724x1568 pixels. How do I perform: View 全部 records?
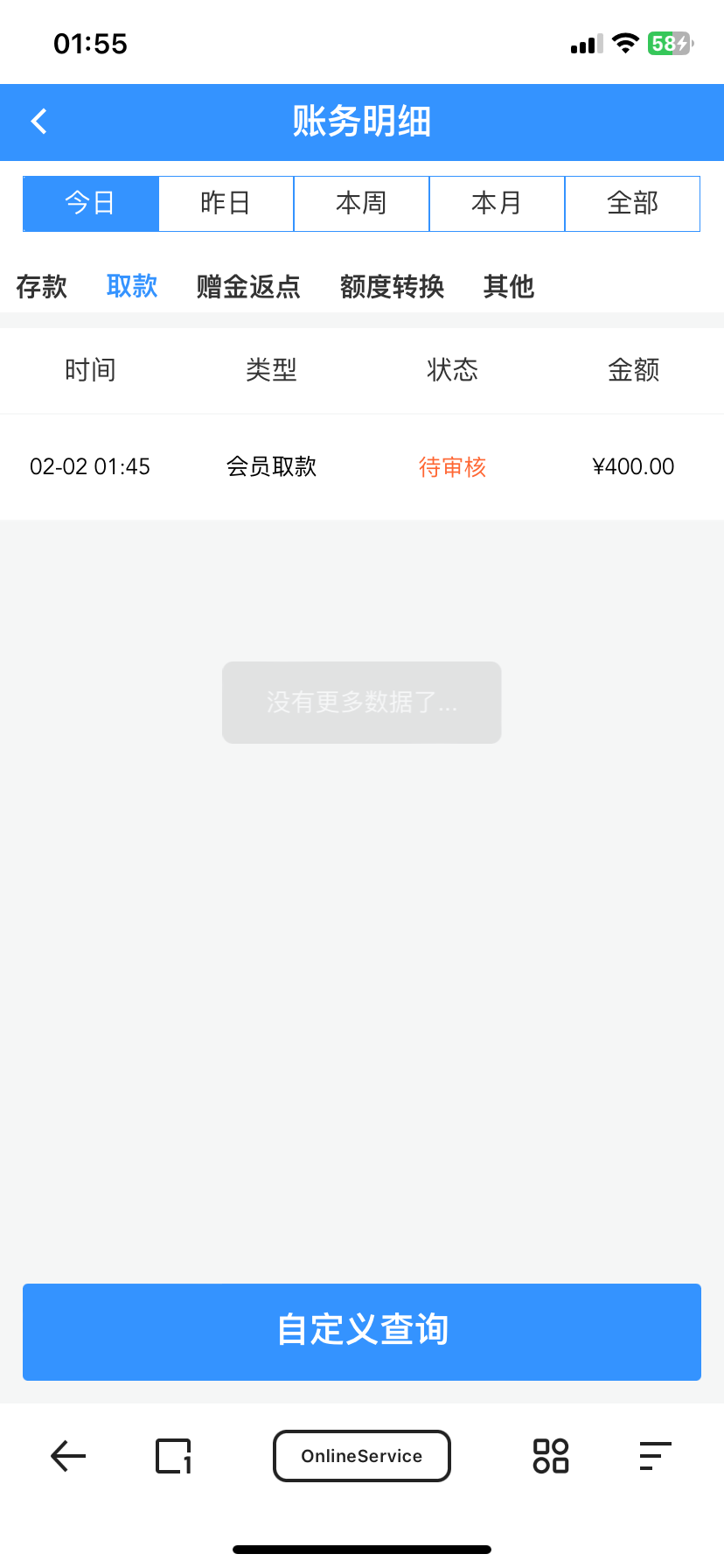[632, 204]
